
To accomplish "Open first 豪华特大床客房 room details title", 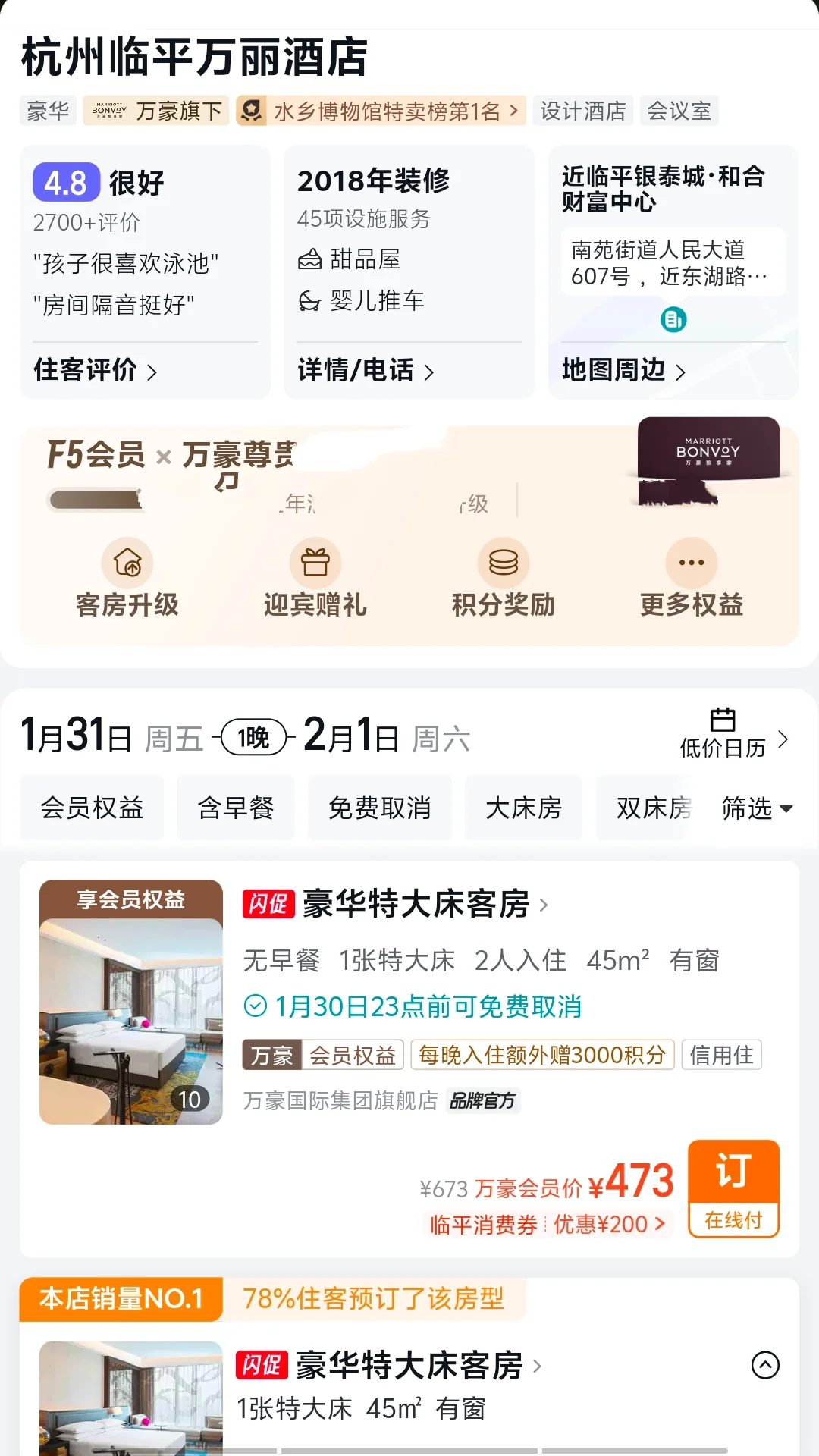I will tap(416, 904).
